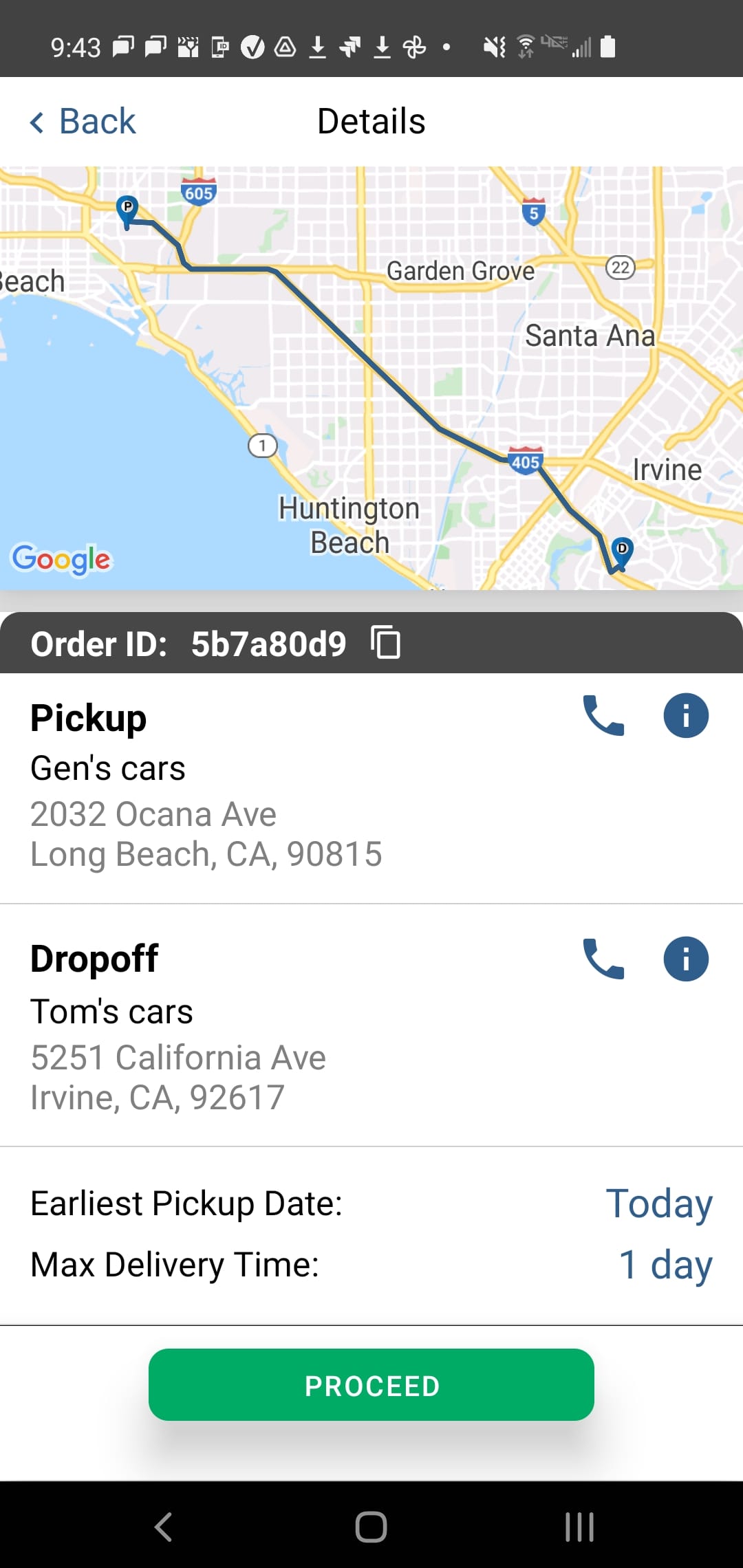This screenshot has height=1568, width=743.
Task: Tap PROCEED to accept the order
Action: point(371,1384)
